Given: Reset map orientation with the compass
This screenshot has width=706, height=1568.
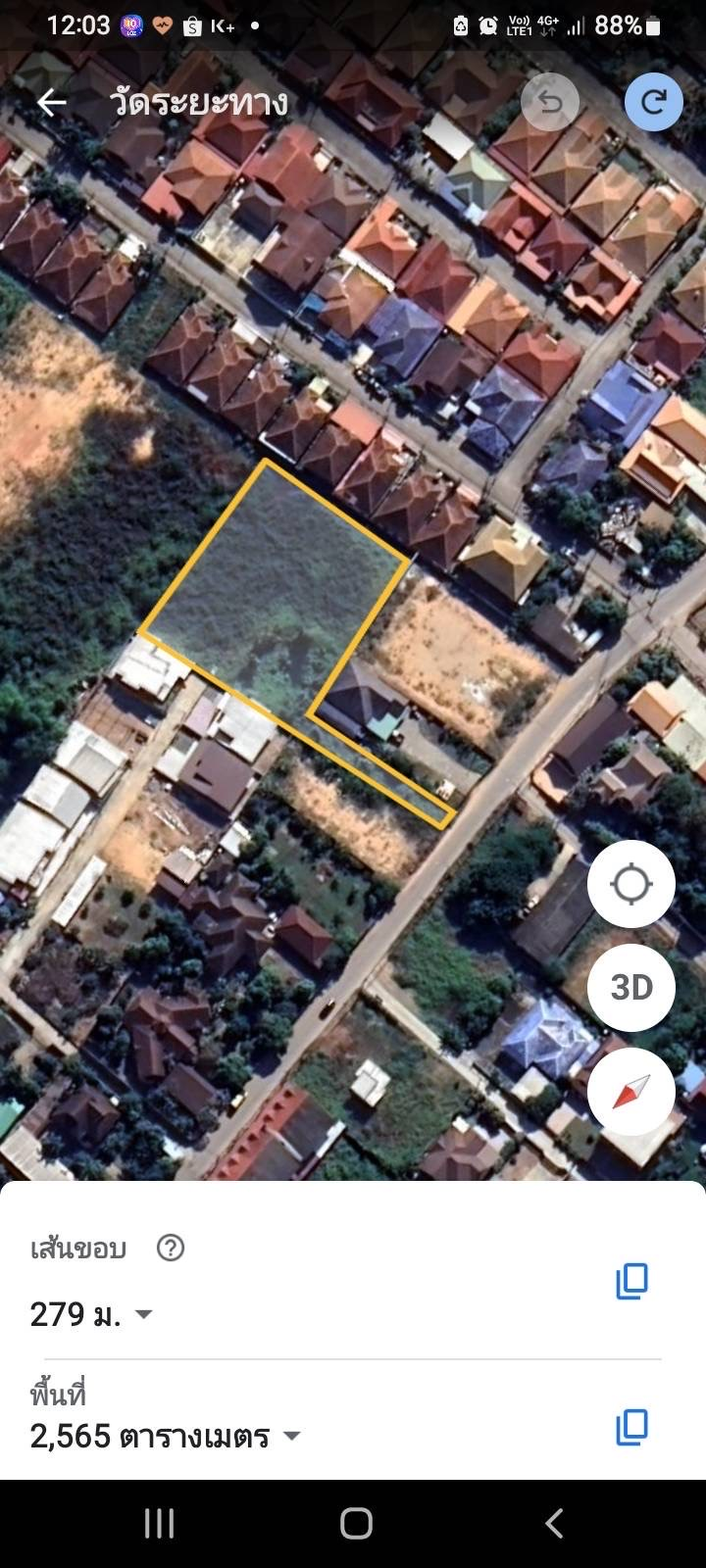Looking at the screenshot, I should pos(630,1091).
